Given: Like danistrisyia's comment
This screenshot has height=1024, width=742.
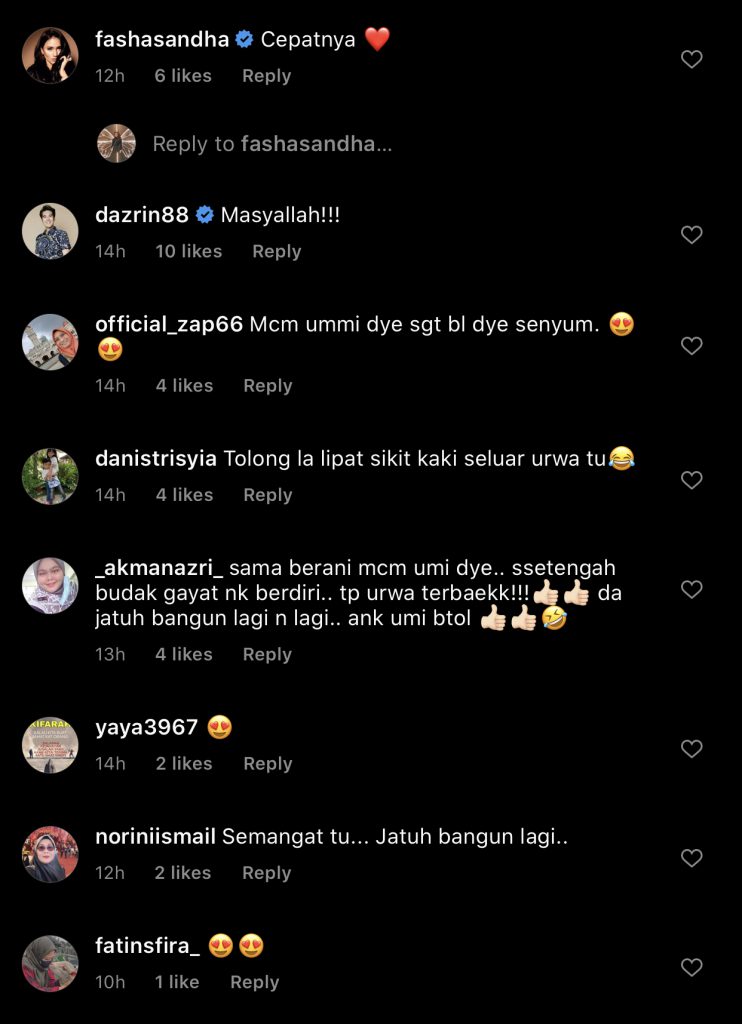Looking at the screenshot, I should point(691,480).
